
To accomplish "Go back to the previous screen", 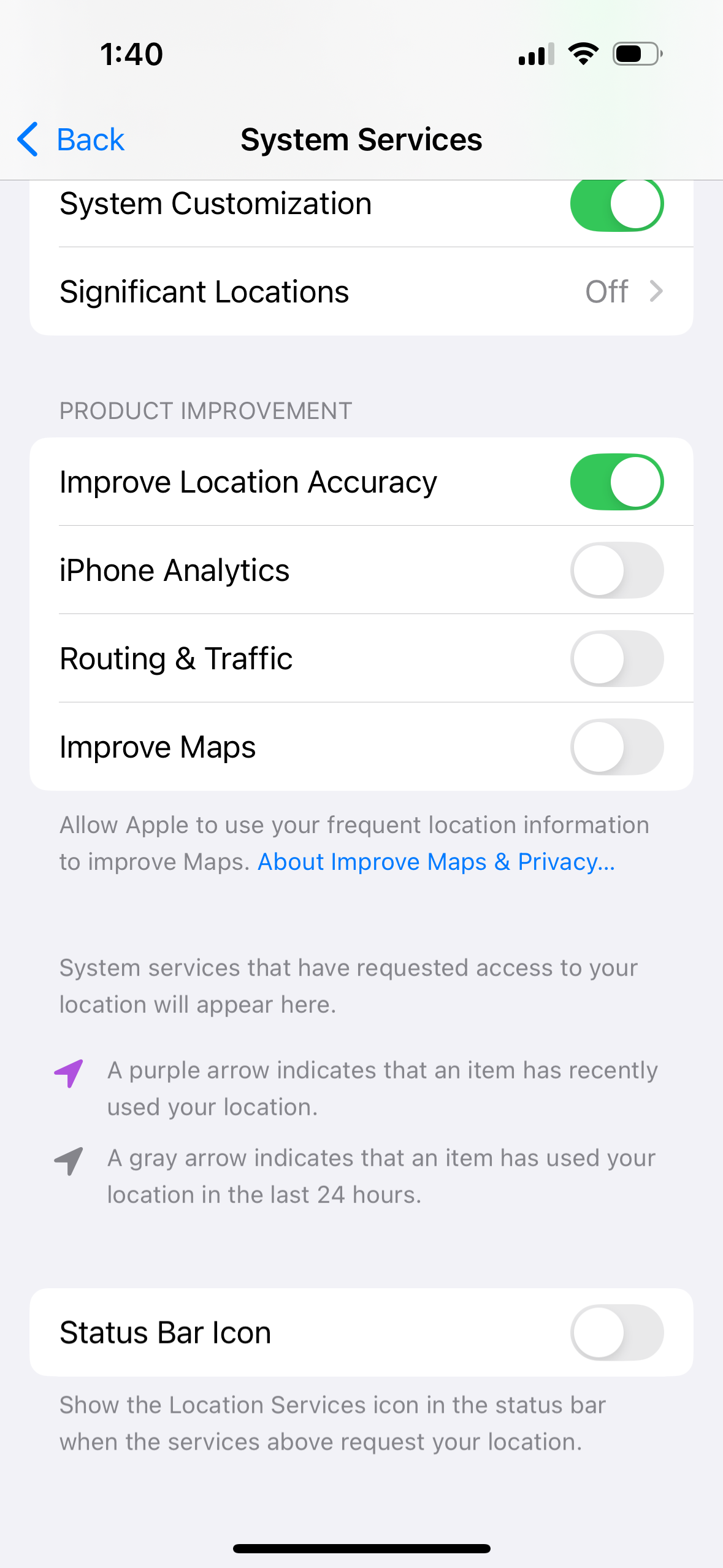I will point(71,140).
